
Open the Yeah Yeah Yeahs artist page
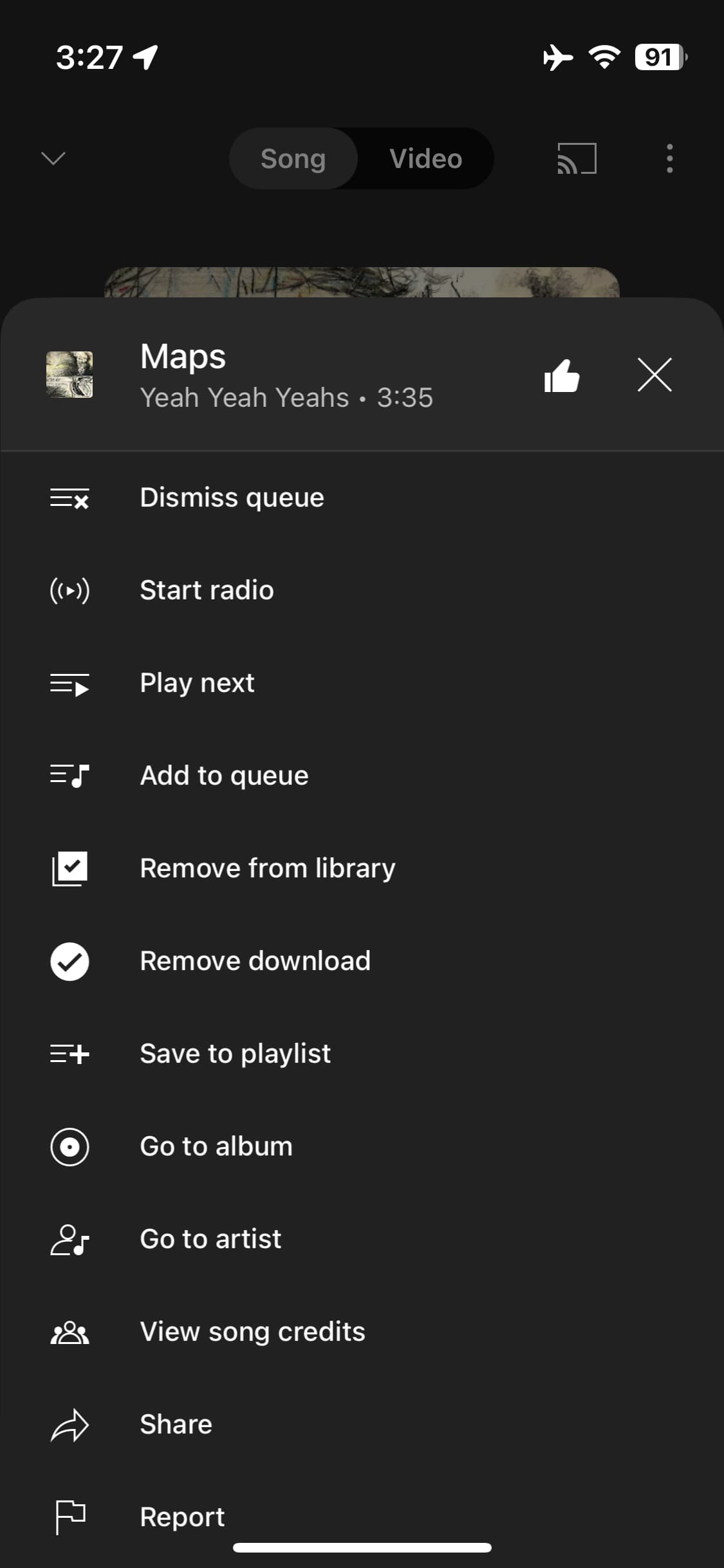coord(210,1239)
